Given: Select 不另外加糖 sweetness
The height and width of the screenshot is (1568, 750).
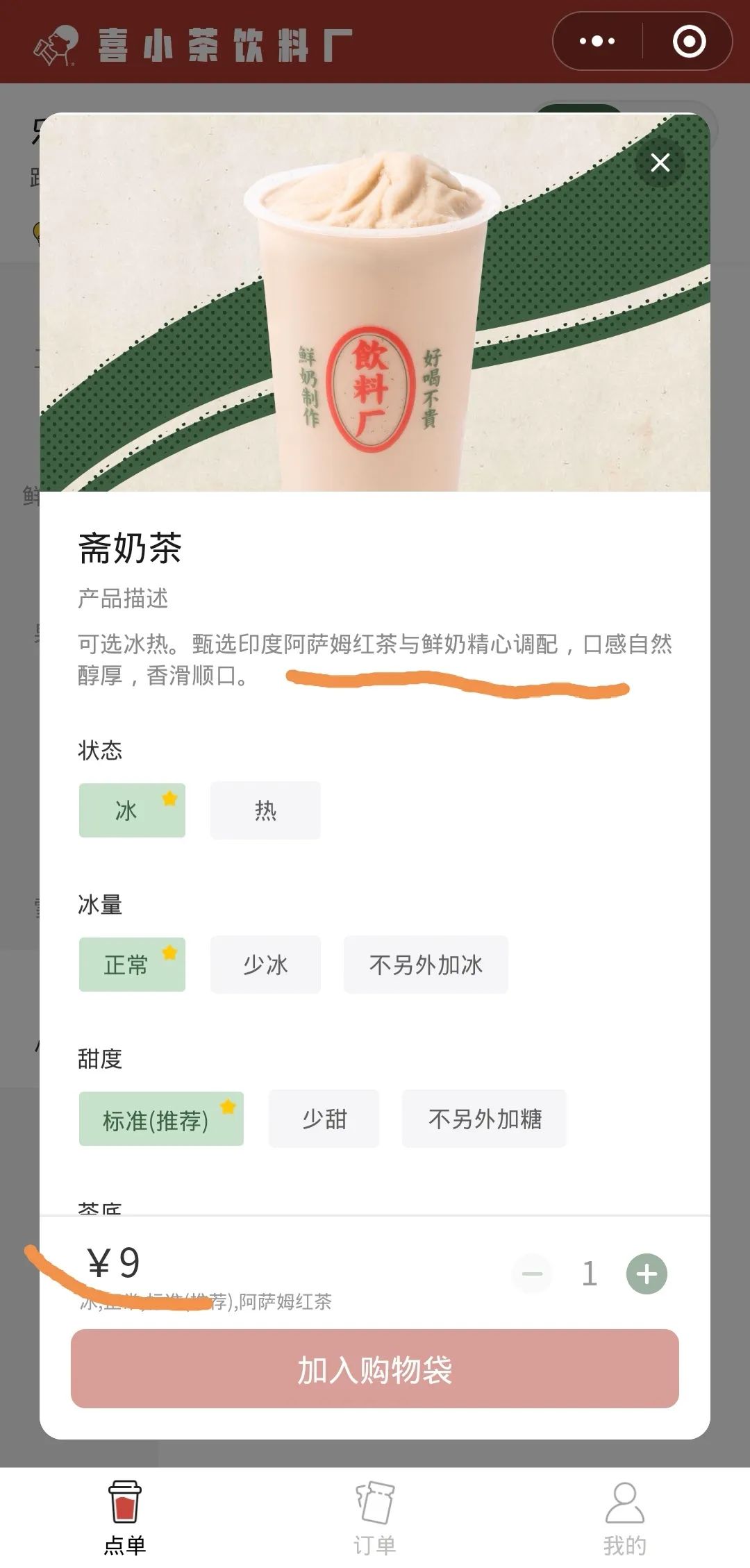Looking at the screenshot, I should [484, 1119].
